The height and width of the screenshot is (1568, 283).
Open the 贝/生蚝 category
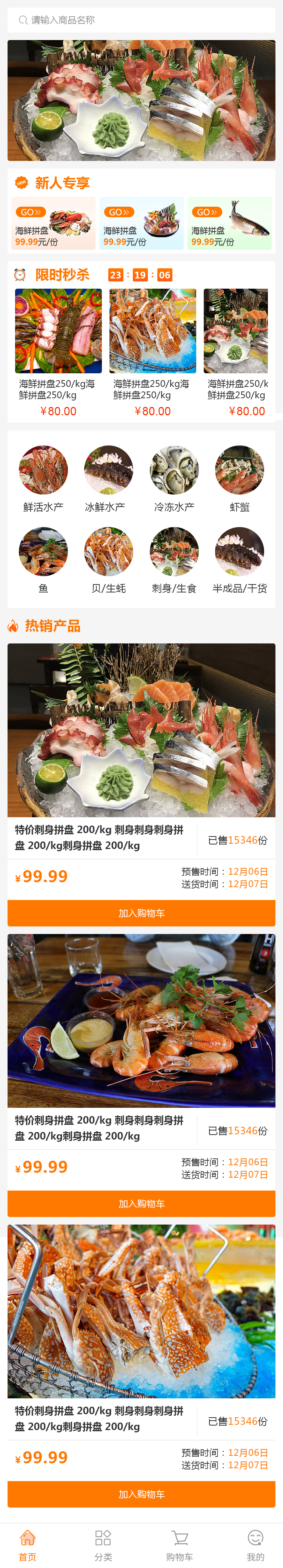(x=108, y=560)
